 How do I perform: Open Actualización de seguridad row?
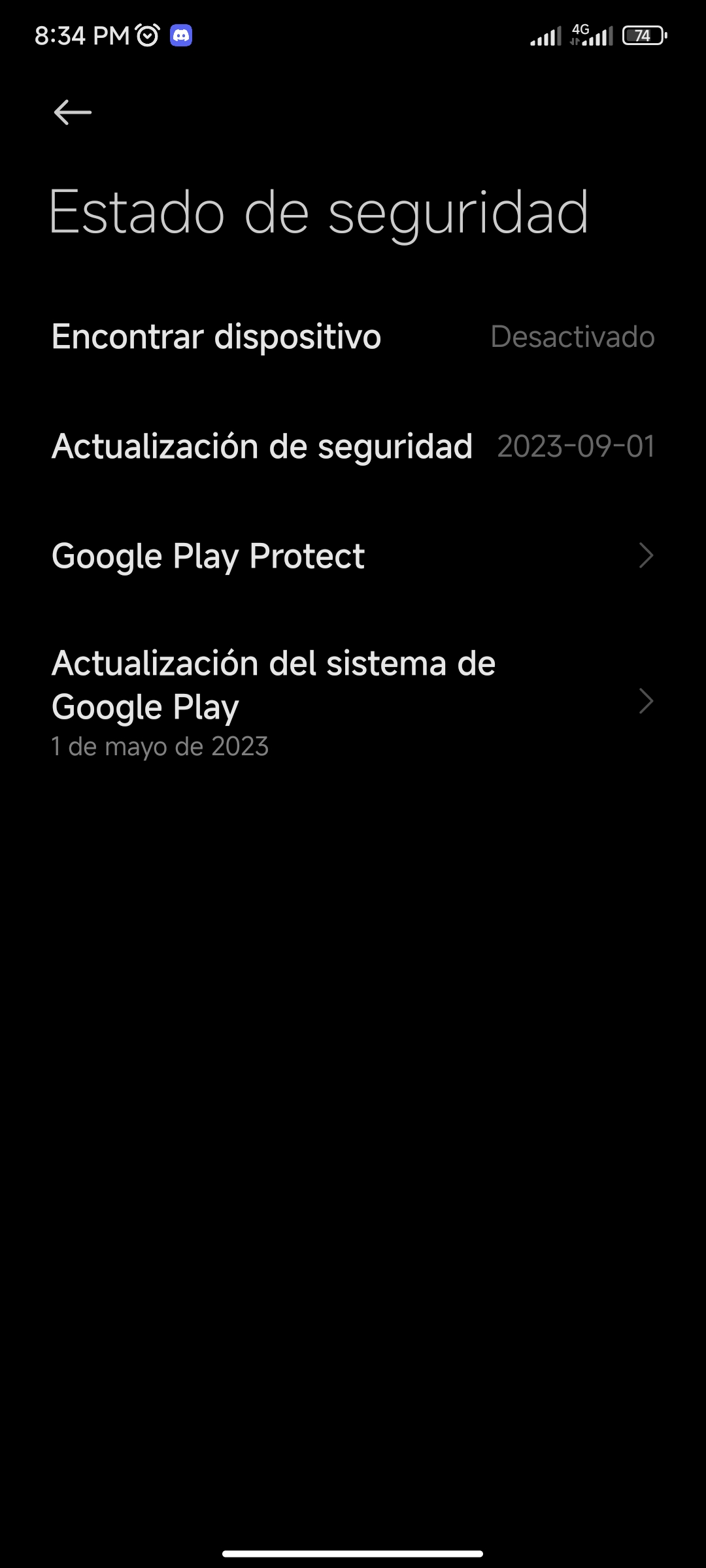[x=353, y=446]
